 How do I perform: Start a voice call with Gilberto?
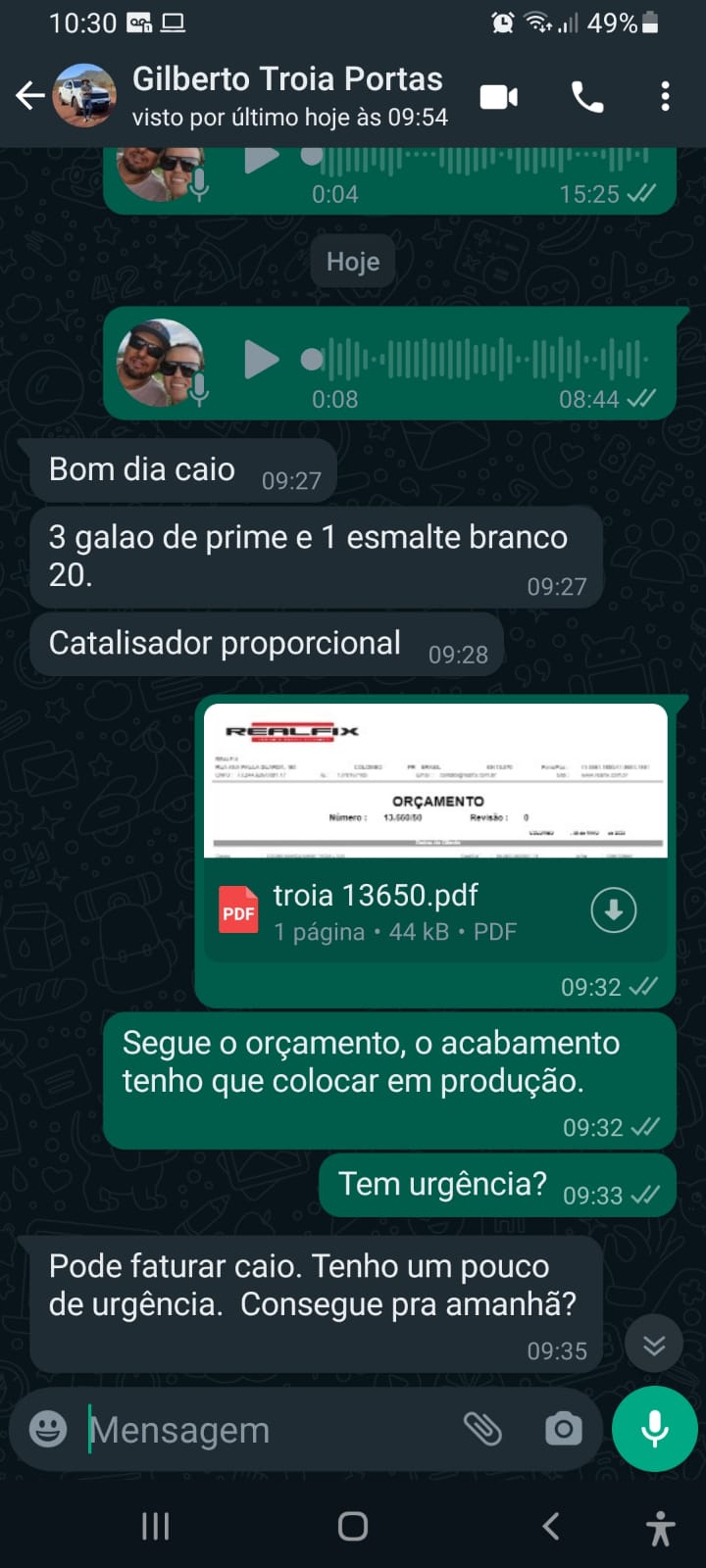pos(587,97)
